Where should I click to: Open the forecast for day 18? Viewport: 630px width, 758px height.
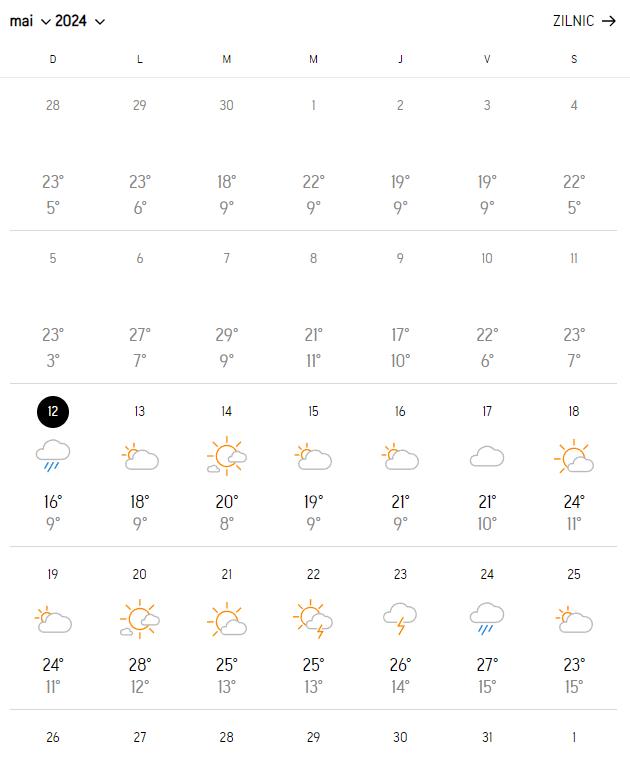(574, 465)
